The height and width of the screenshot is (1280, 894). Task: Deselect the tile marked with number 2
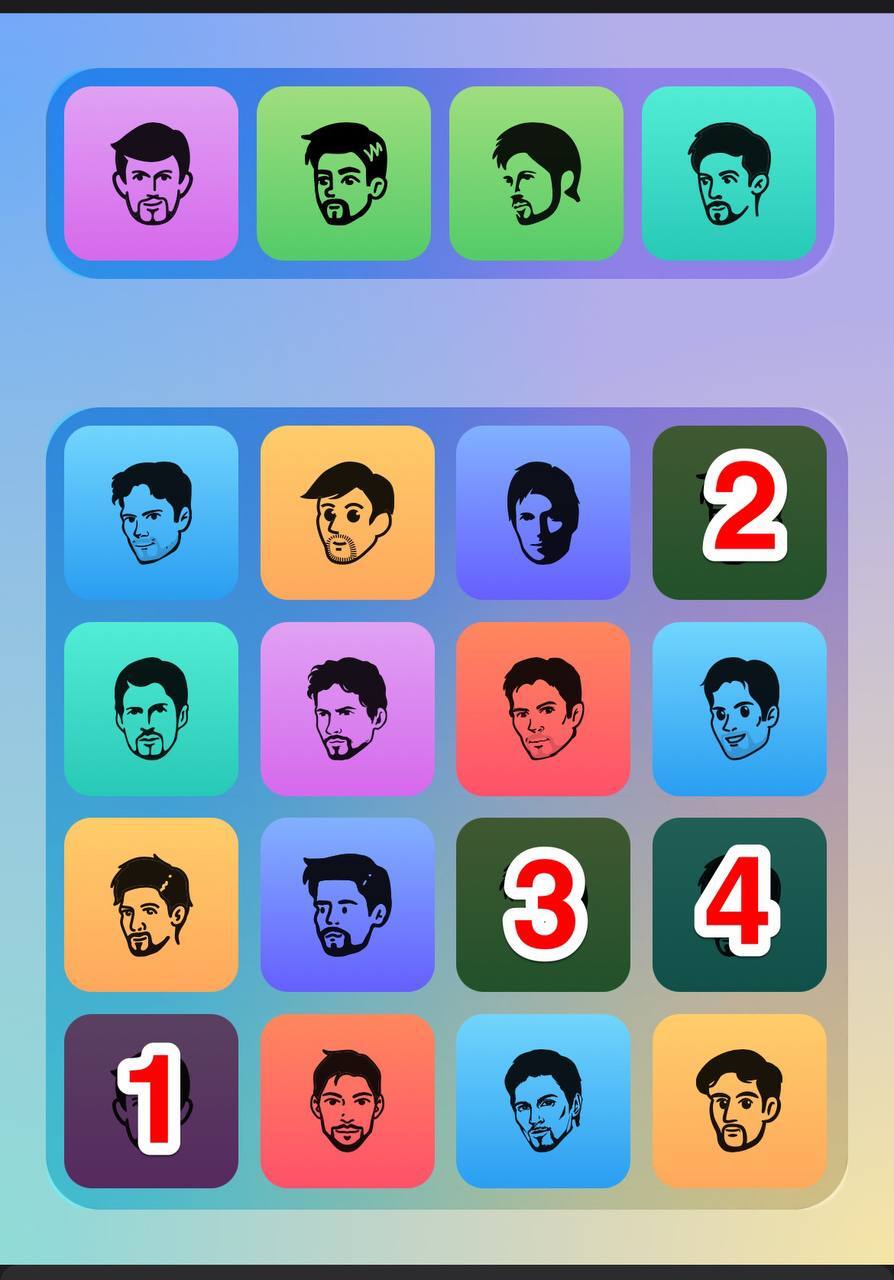tap(739, 513)
